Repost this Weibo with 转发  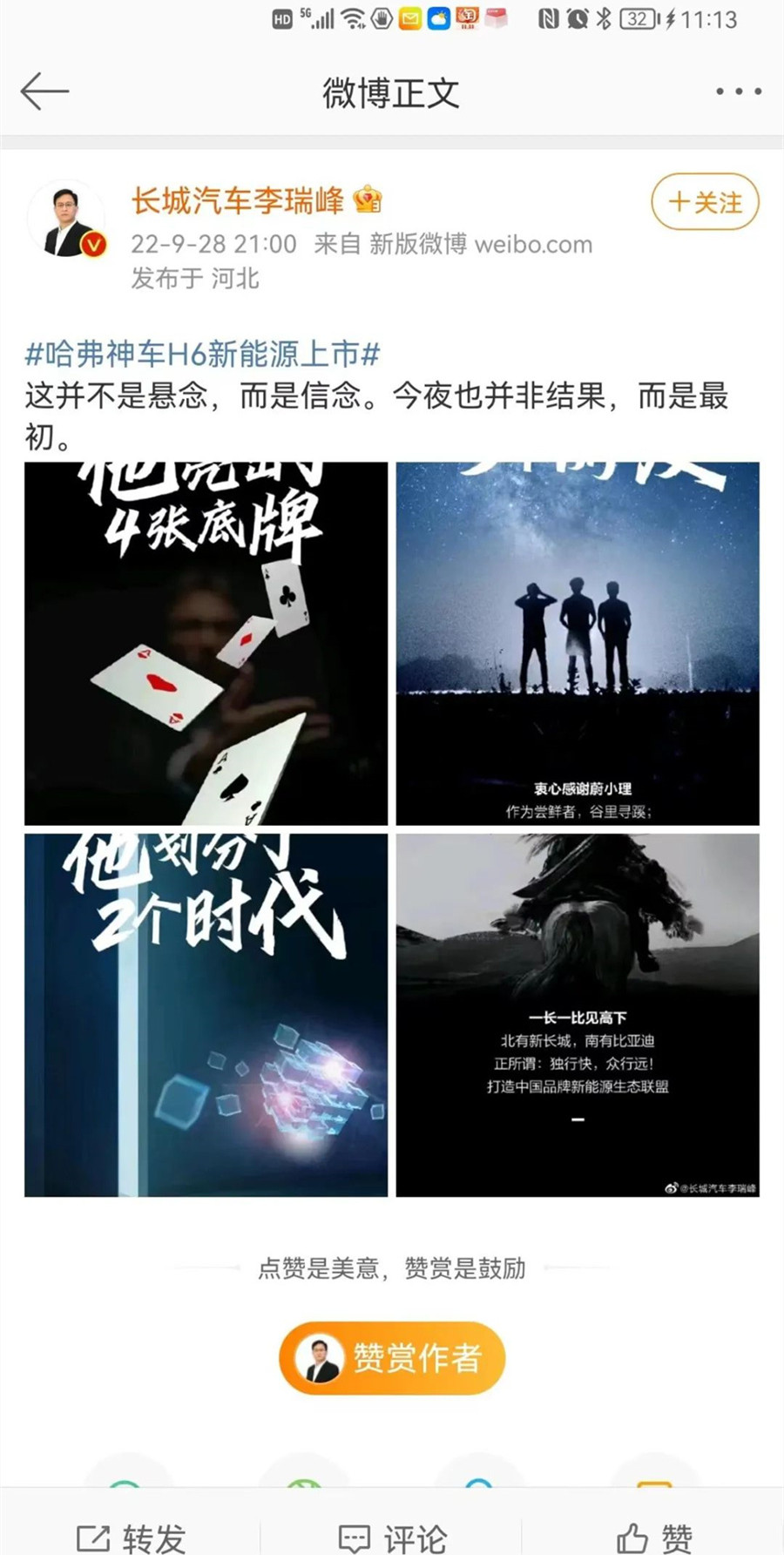(x=131, y=1538)
